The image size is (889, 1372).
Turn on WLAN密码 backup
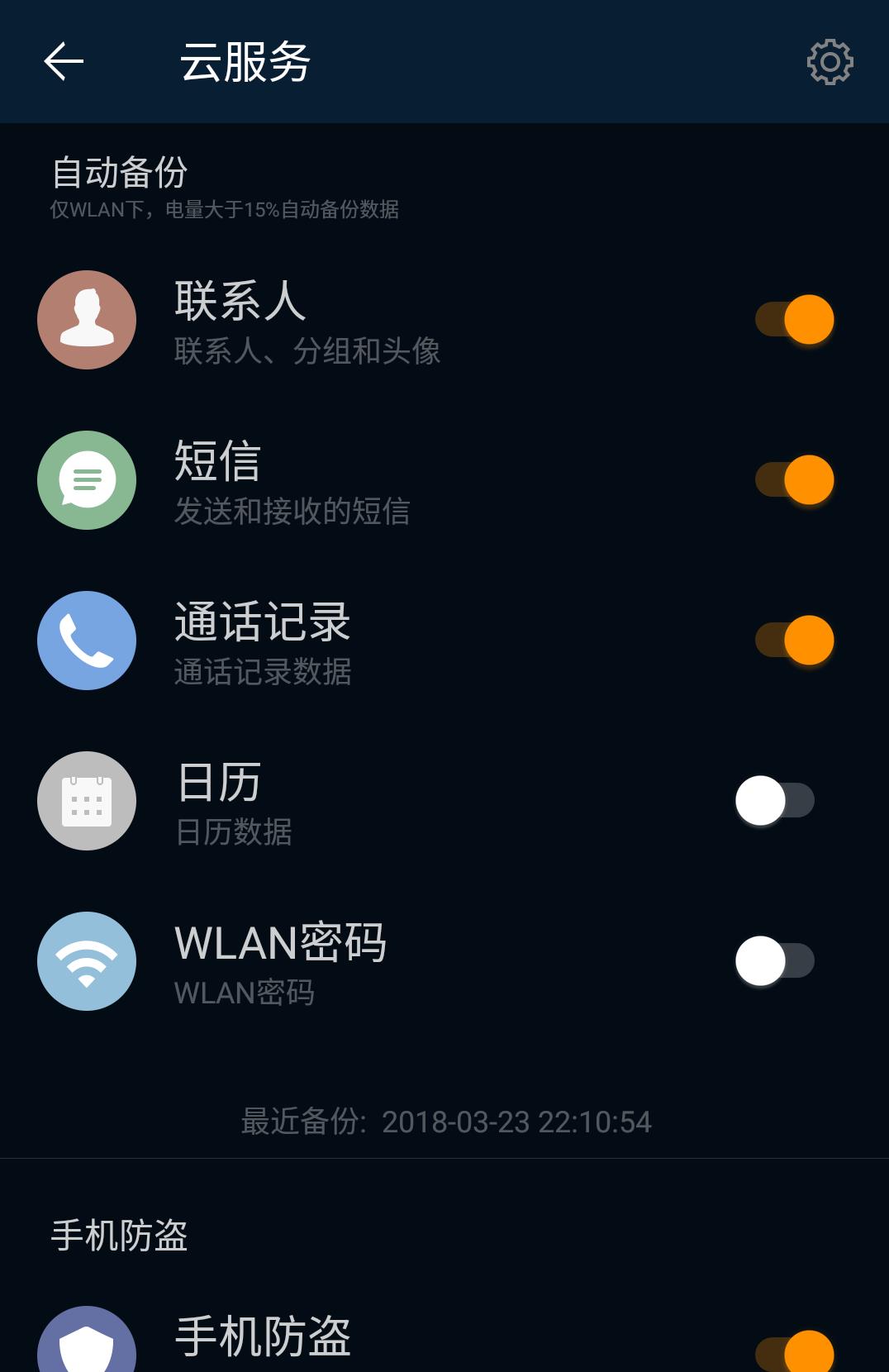[x=775, y=961]
